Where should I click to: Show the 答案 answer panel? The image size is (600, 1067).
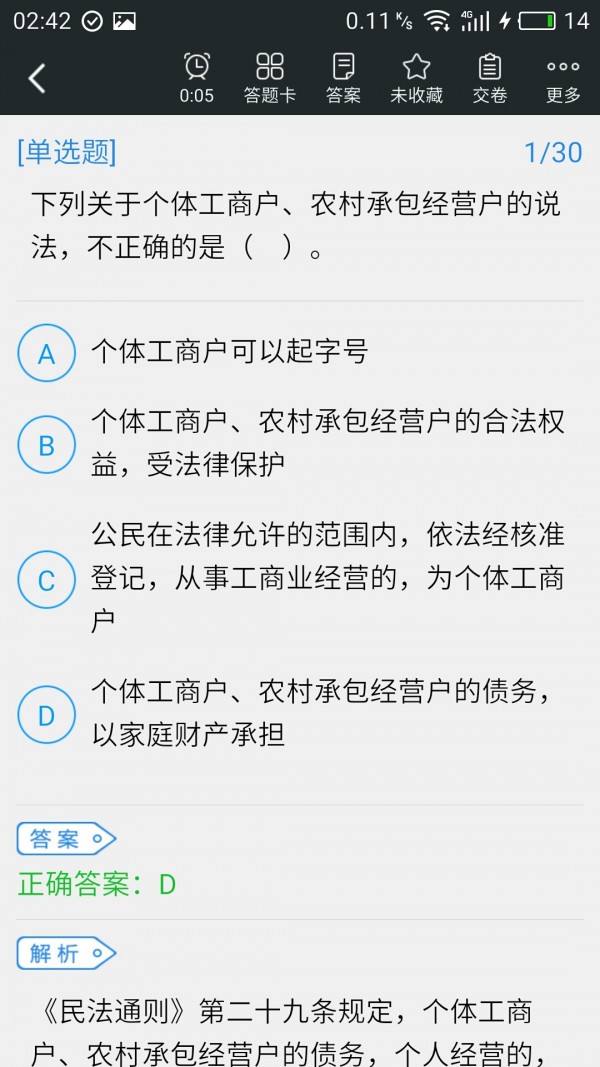pyautogui.click(x=343, y=77)
